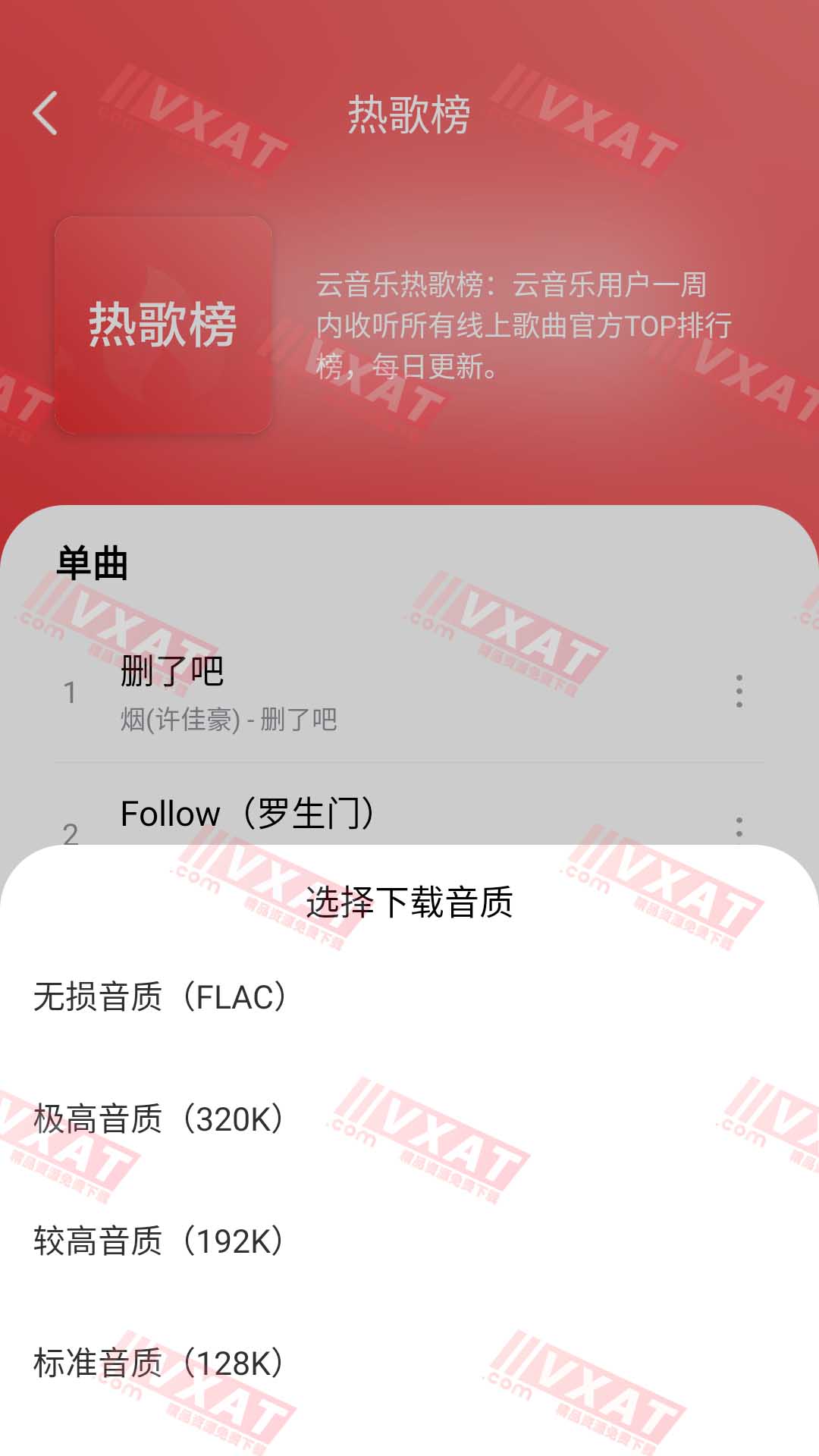Open the 热歌榜 cover image
The height and width of the screenshot is (1456, 819).
(x=163, y=325)
